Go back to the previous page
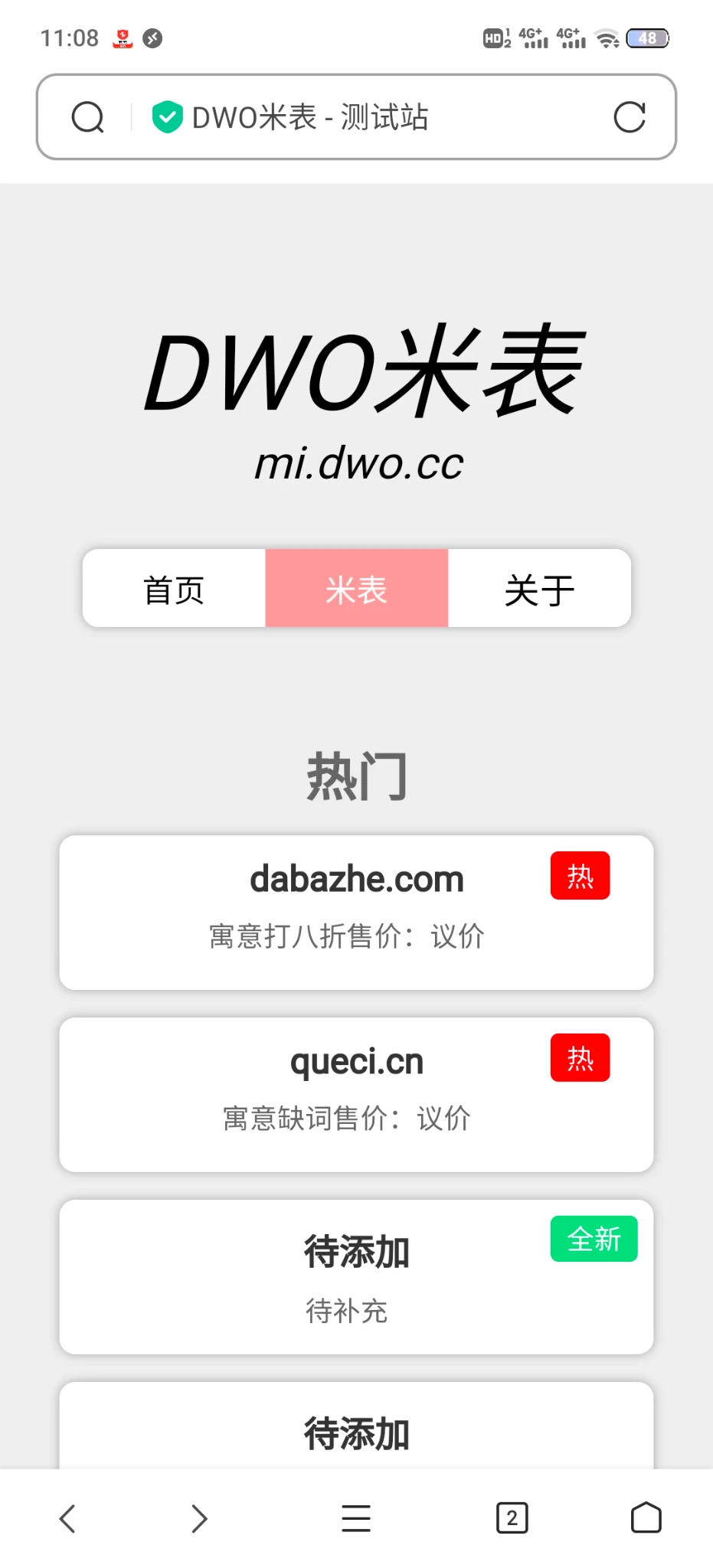Screen dimensions: 713x1568 pos(67,1518)
